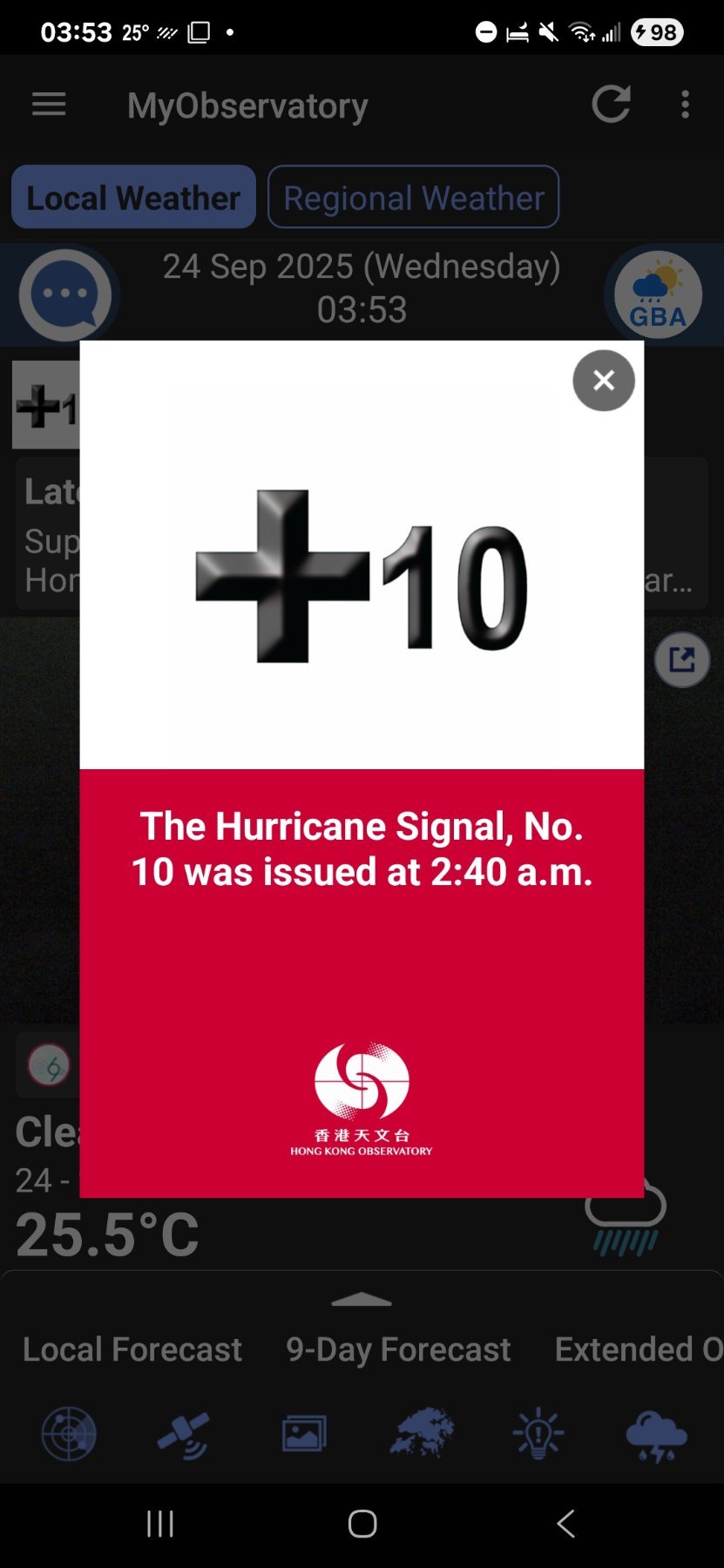Open the chatbot speech bubble icon
Viewport: 724px width, 1568px height.
[65, 295]
